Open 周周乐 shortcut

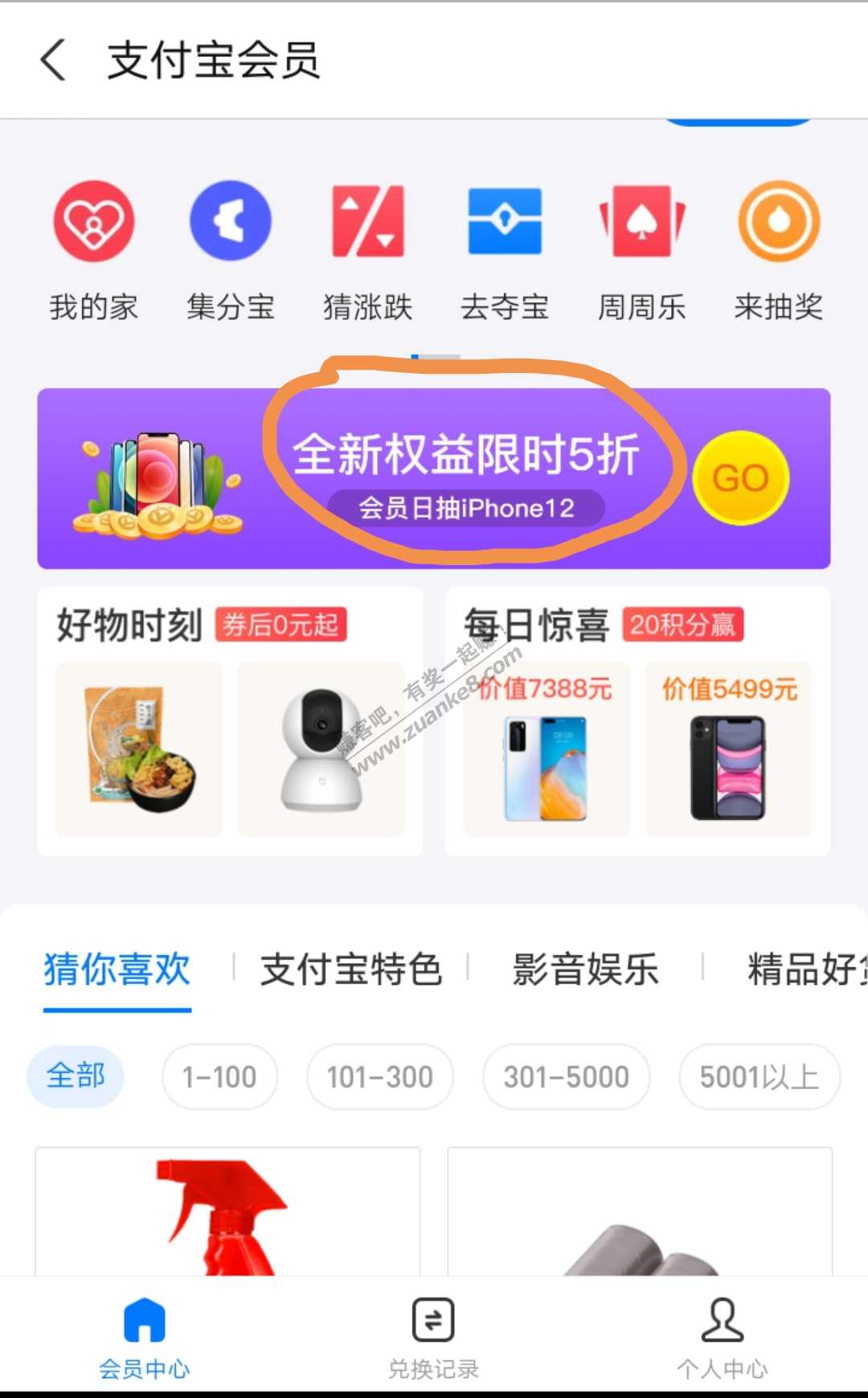pos(641,251)
